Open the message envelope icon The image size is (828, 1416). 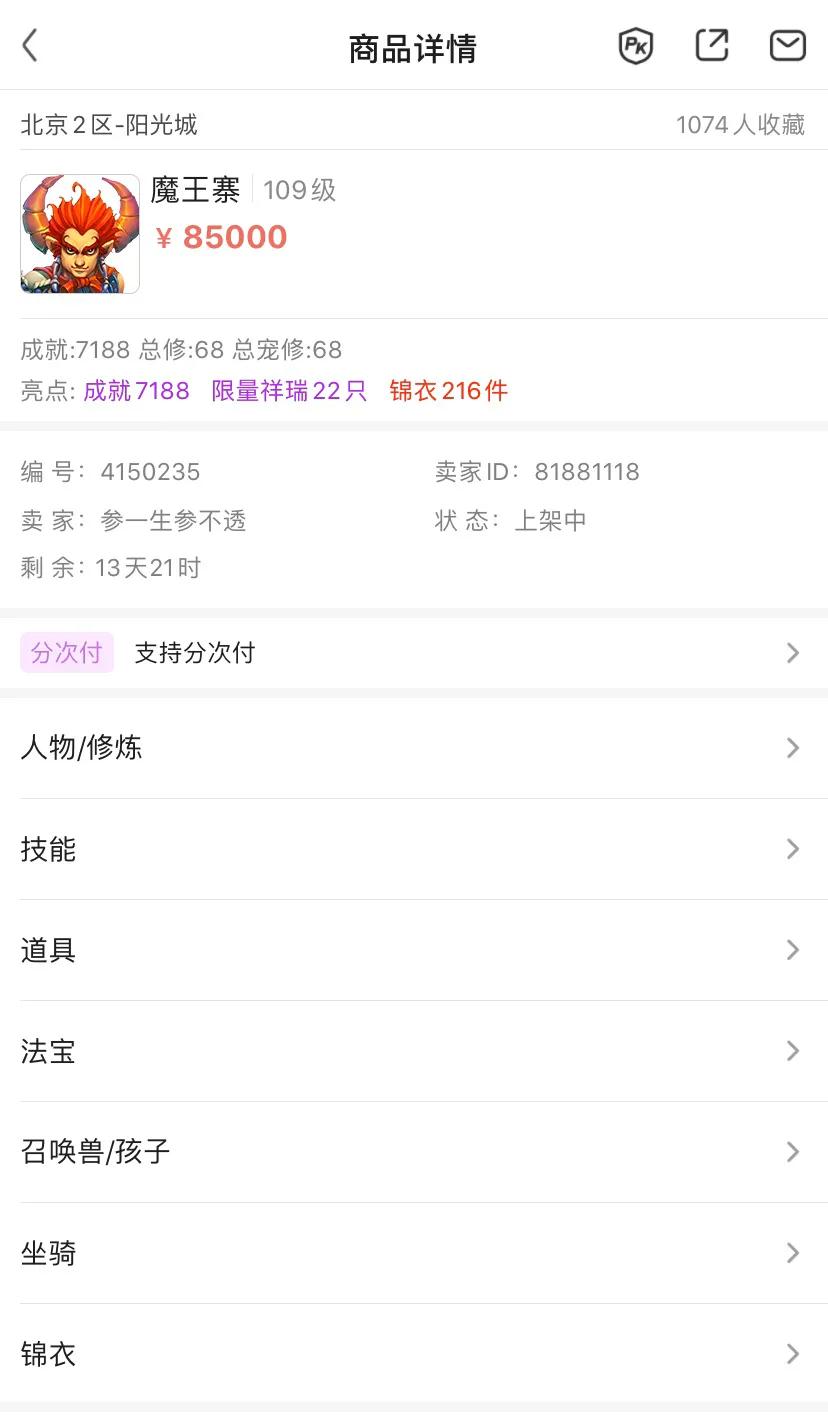tap(788, 45)
